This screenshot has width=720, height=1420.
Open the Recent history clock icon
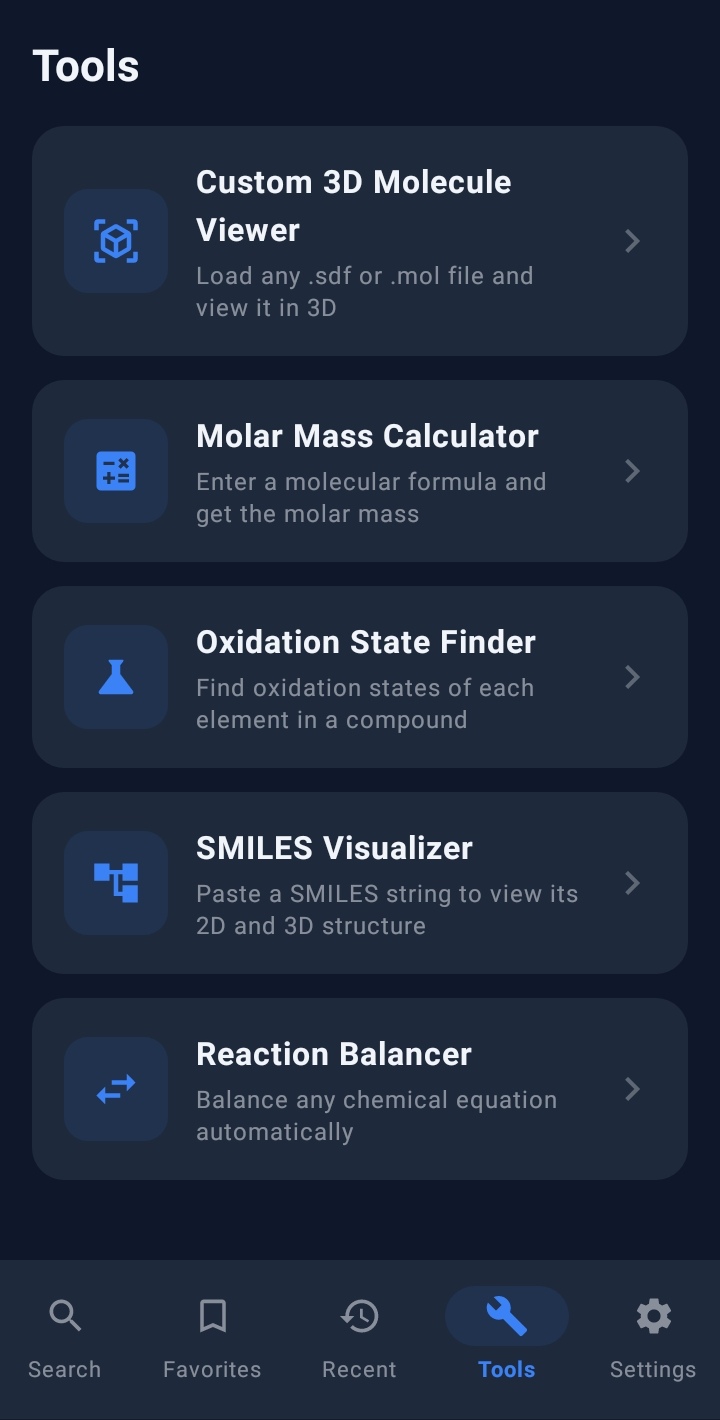[x=359, y=1315]
